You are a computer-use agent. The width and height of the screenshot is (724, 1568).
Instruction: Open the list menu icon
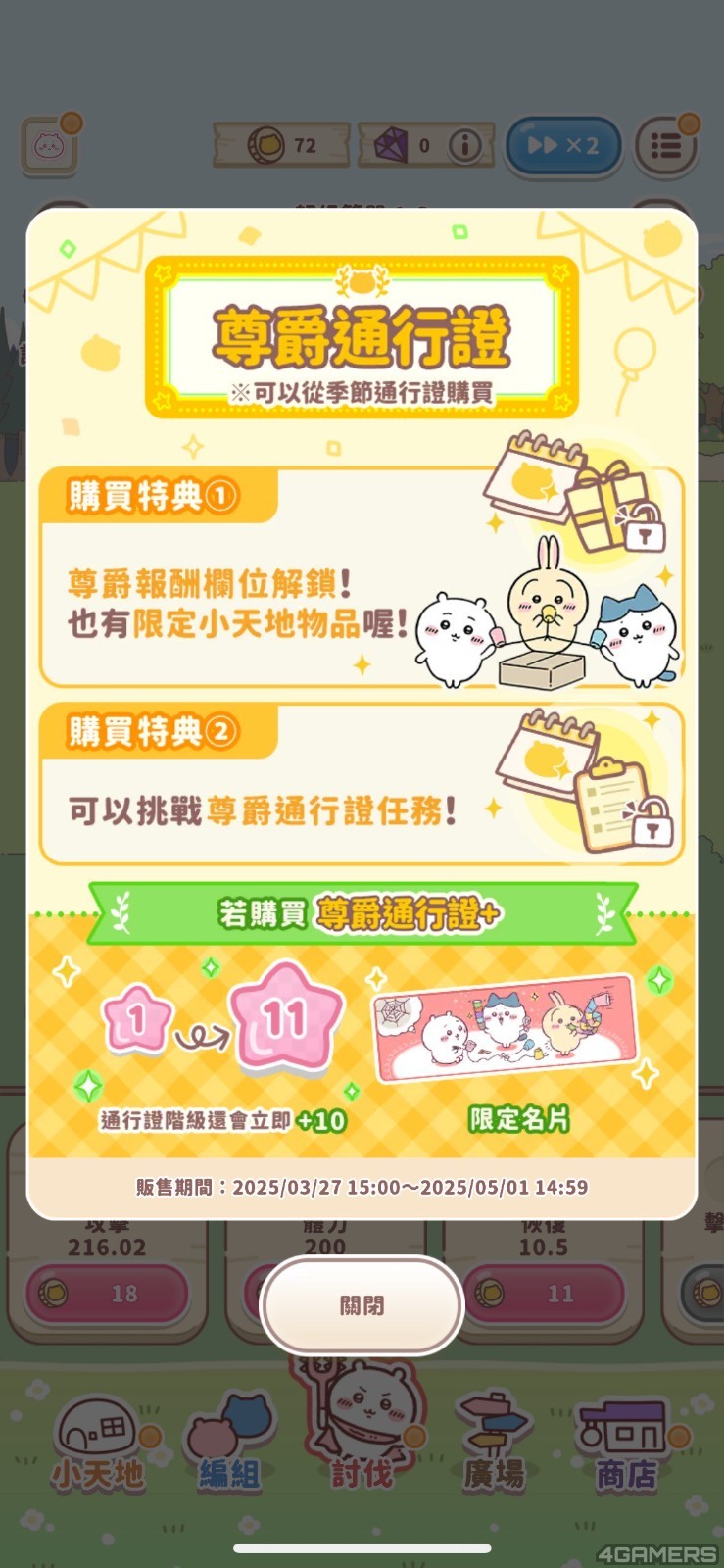coord(666,146)
